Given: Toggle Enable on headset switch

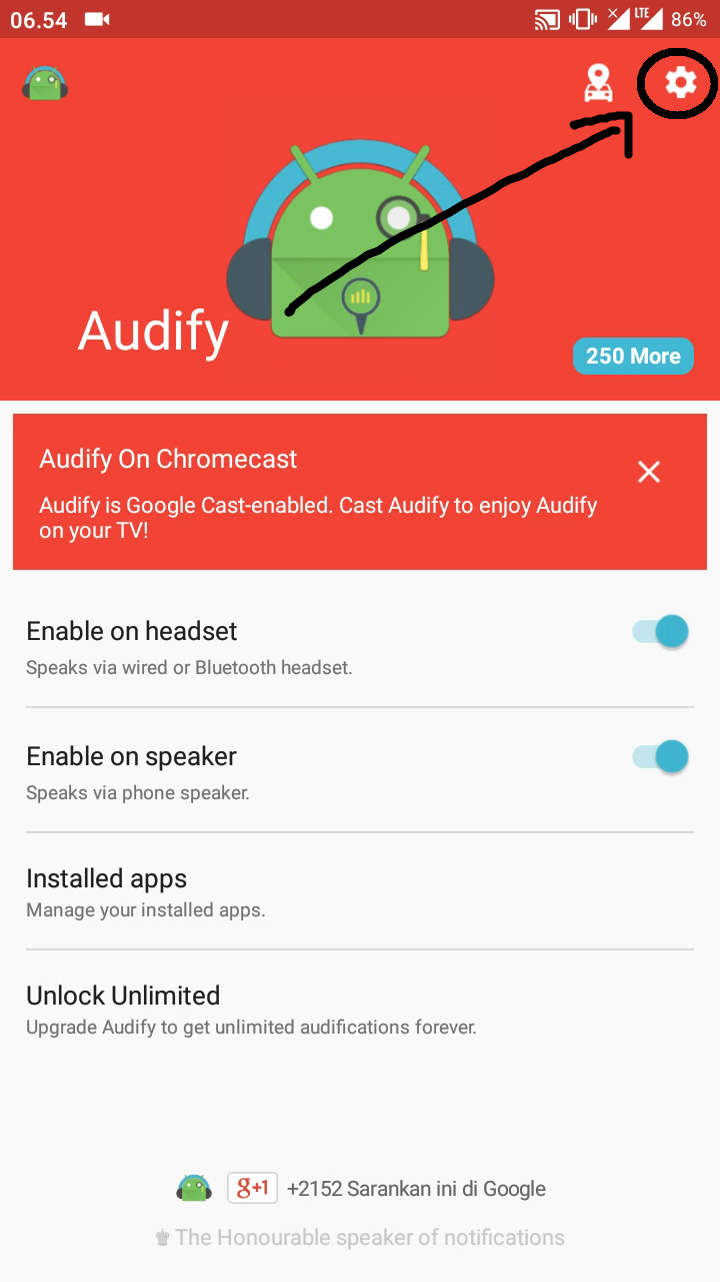Looking at the screenshot, I should pos(661,632).
